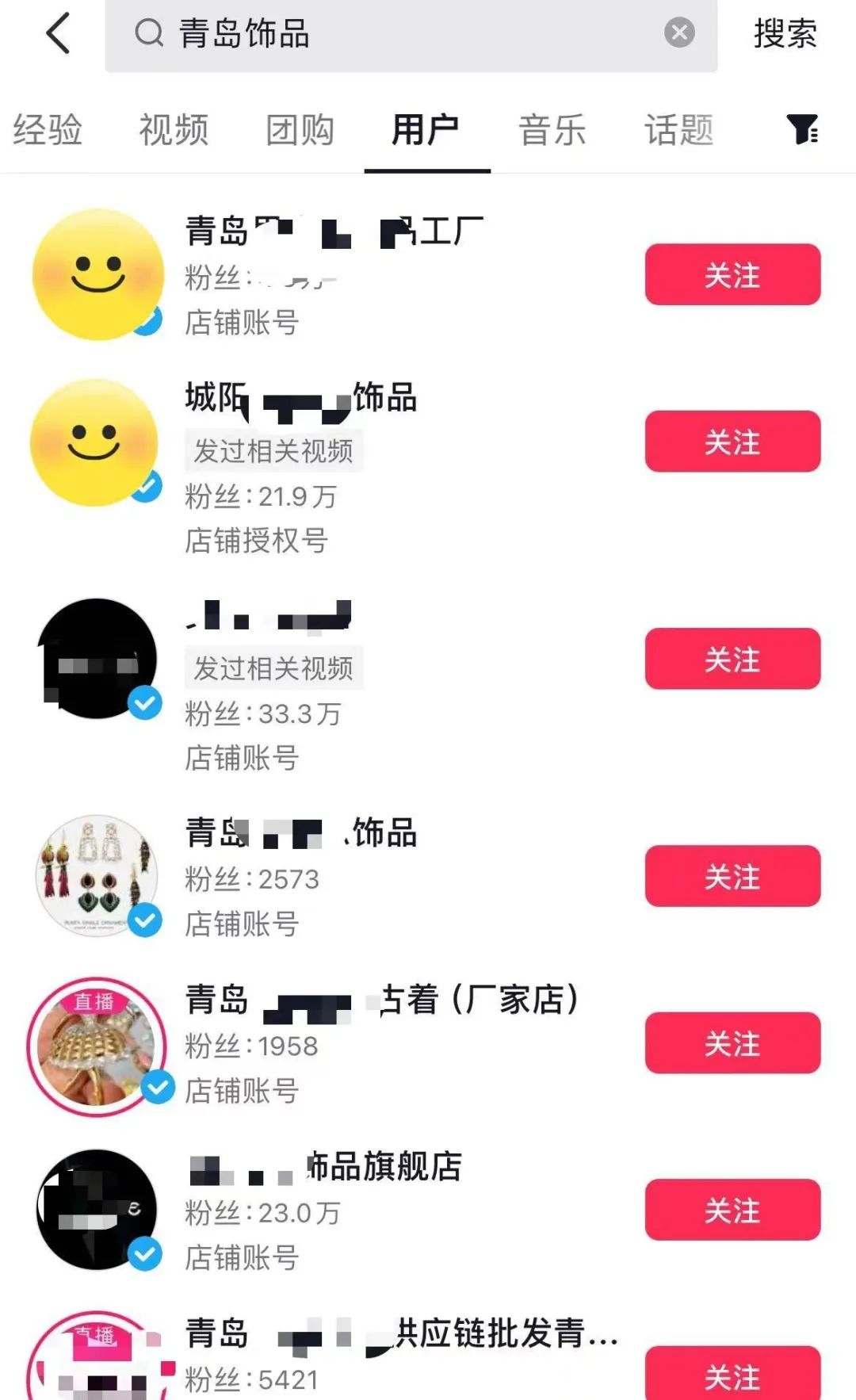Viewport: 856px width, 1400px height.
Task: Open the 团购 tab
Action: pos(300,130)
